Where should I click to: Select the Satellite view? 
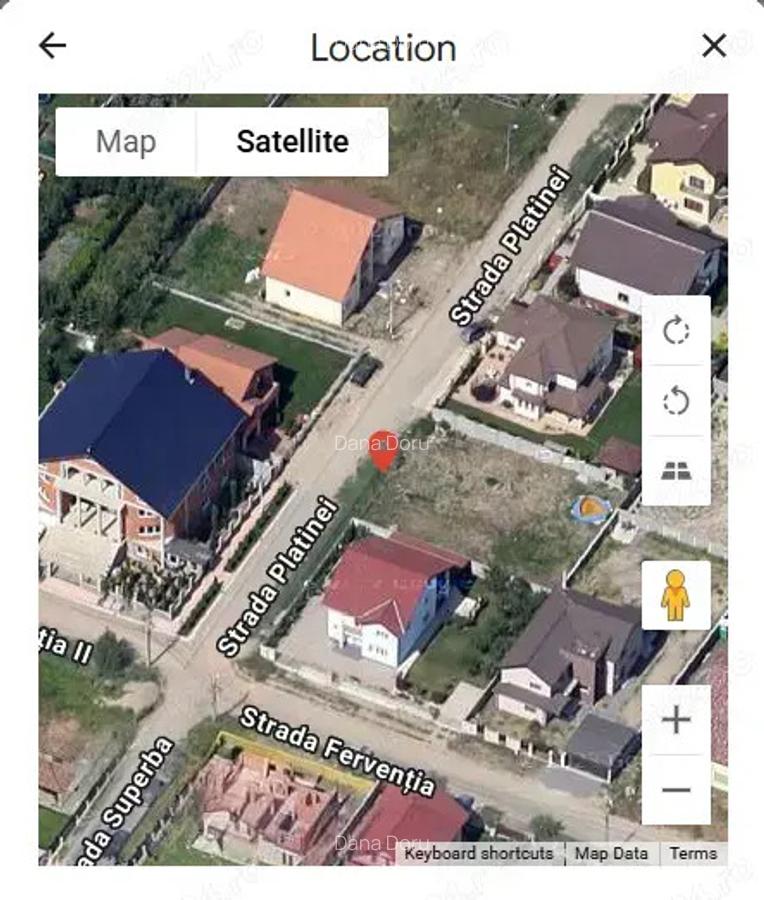pyautogui.click(x=292, y=142)
